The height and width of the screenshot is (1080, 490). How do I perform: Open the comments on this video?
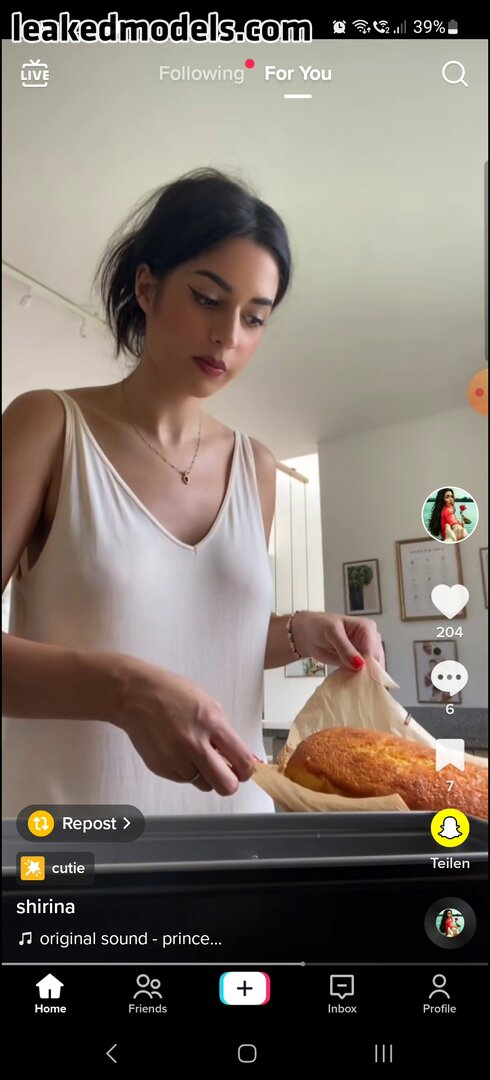(449, 678)
